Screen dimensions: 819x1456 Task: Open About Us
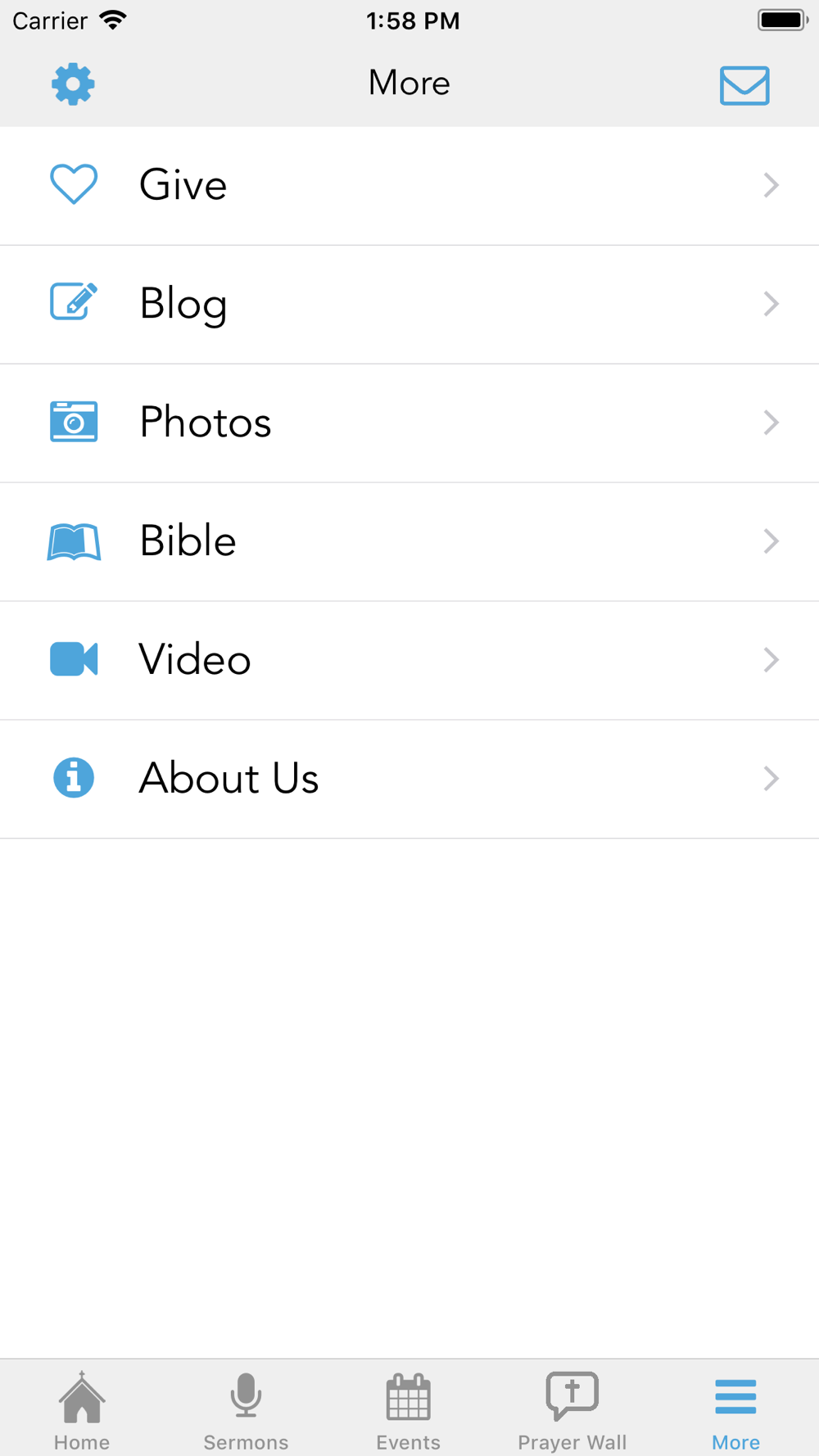tap(409, 779)
